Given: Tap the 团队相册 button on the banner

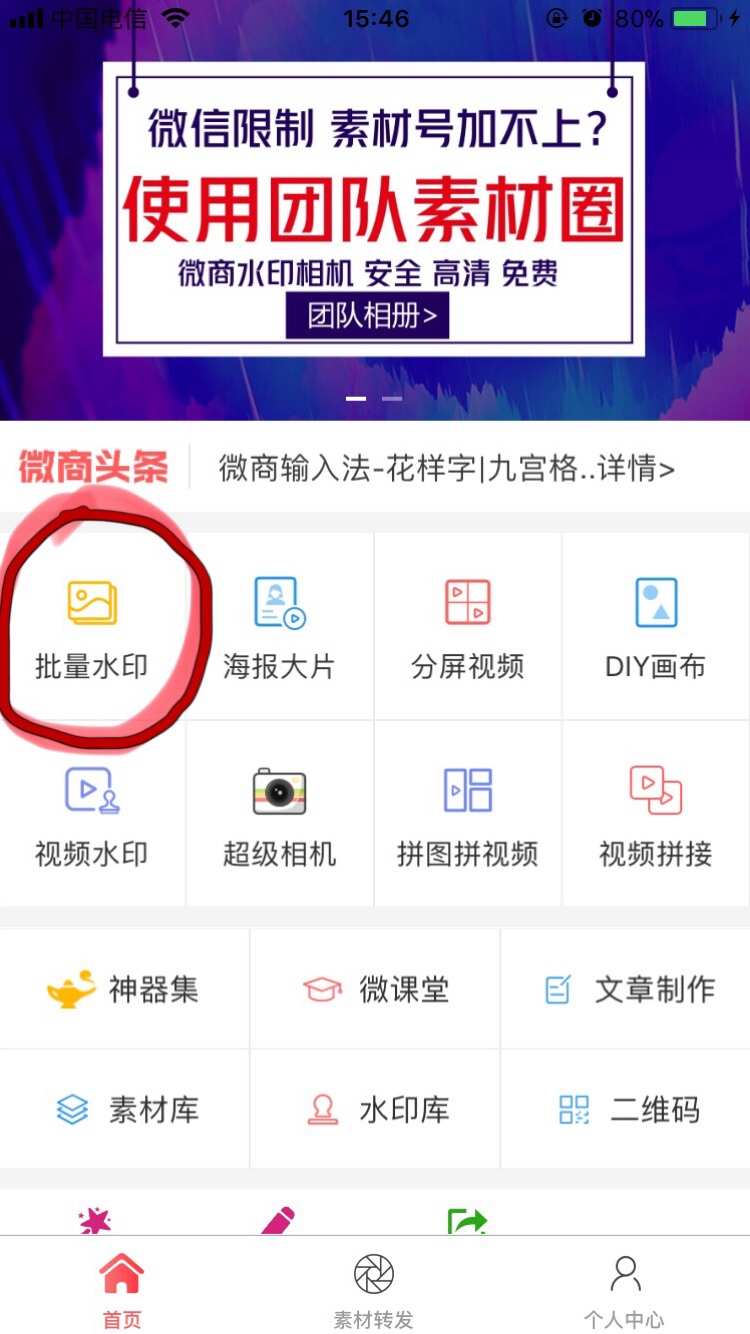Looking at the screenshot, I should [x=367, y=315].
